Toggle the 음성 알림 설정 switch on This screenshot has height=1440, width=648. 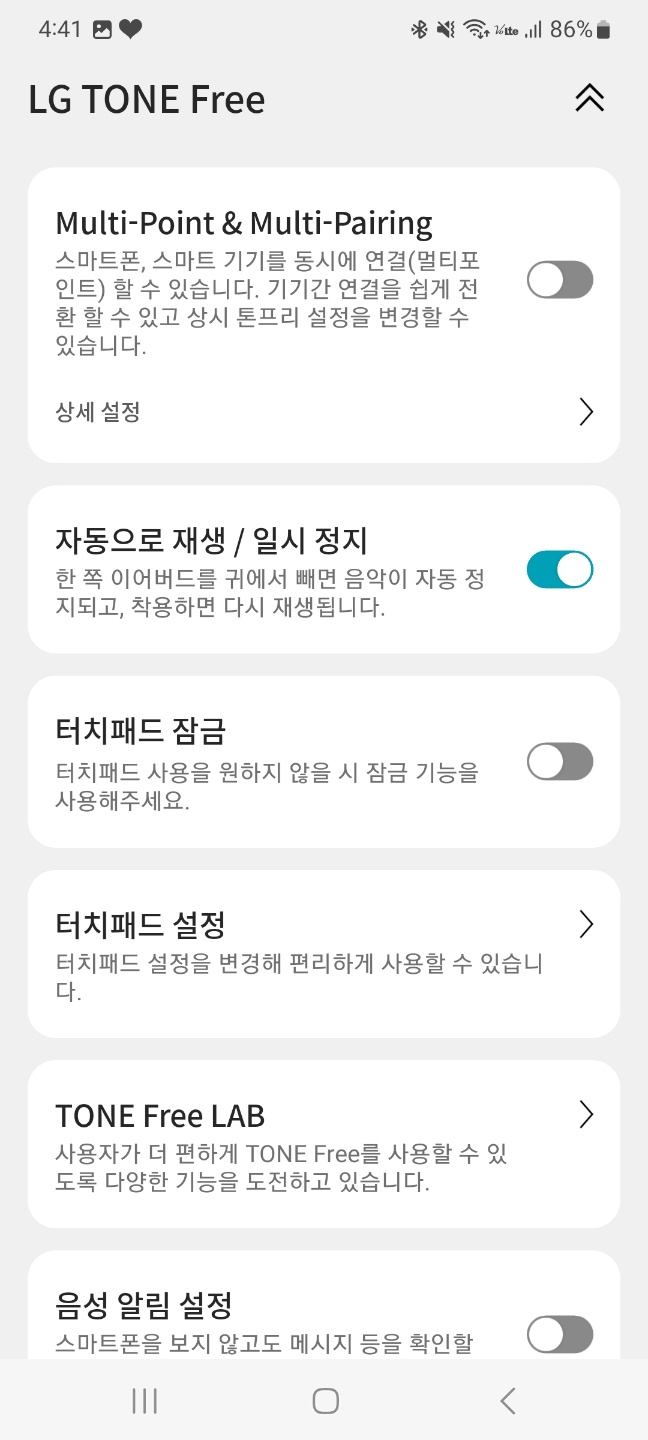tap(559, 1334)
